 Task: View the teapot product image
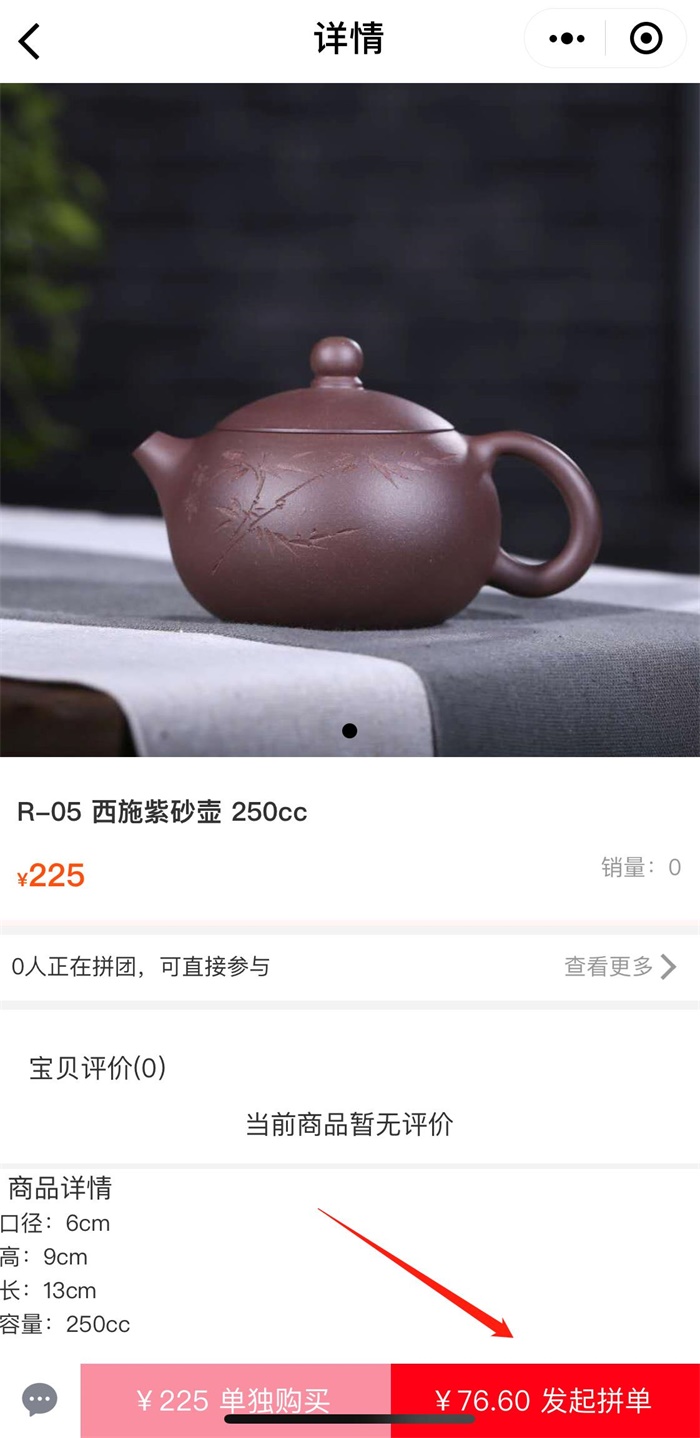tap(350, 420)
